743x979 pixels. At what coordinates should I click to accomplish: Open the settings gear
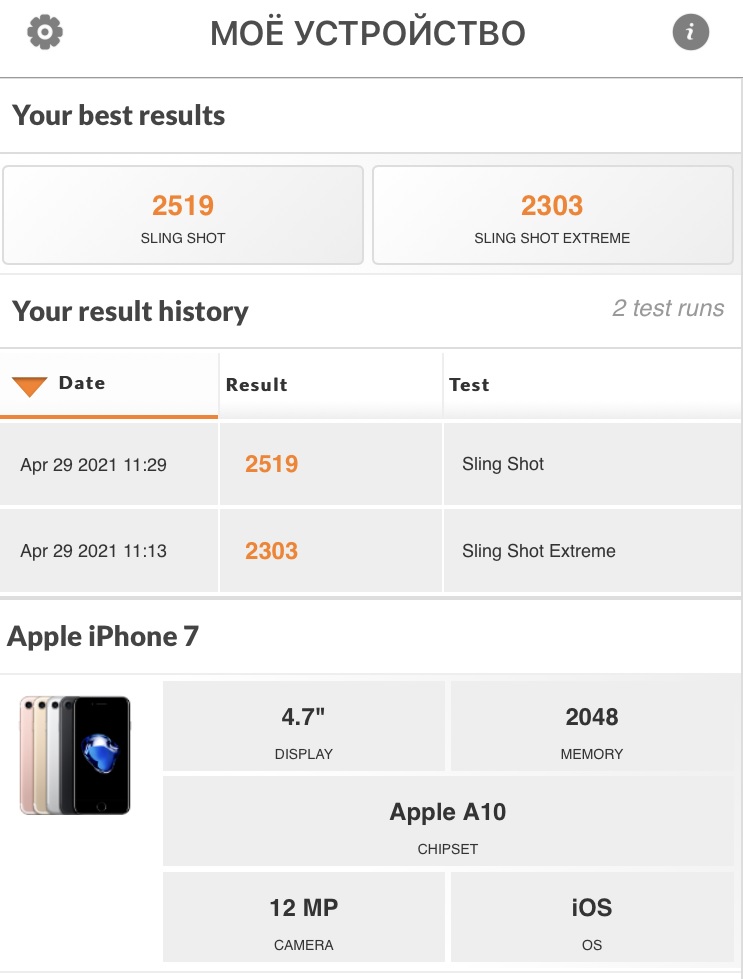[45, 32]
